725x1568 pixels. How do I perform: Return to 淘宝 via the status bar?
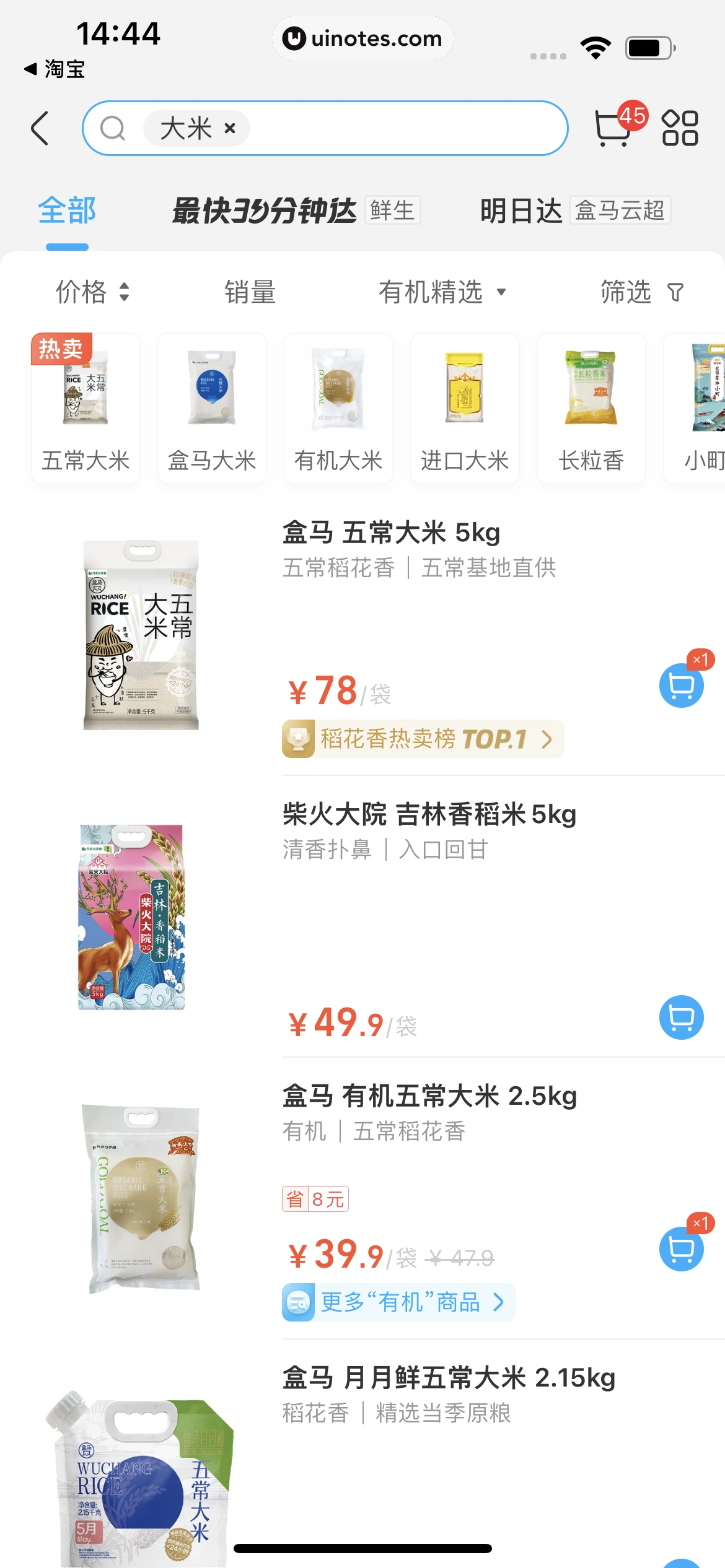point(55,69)
